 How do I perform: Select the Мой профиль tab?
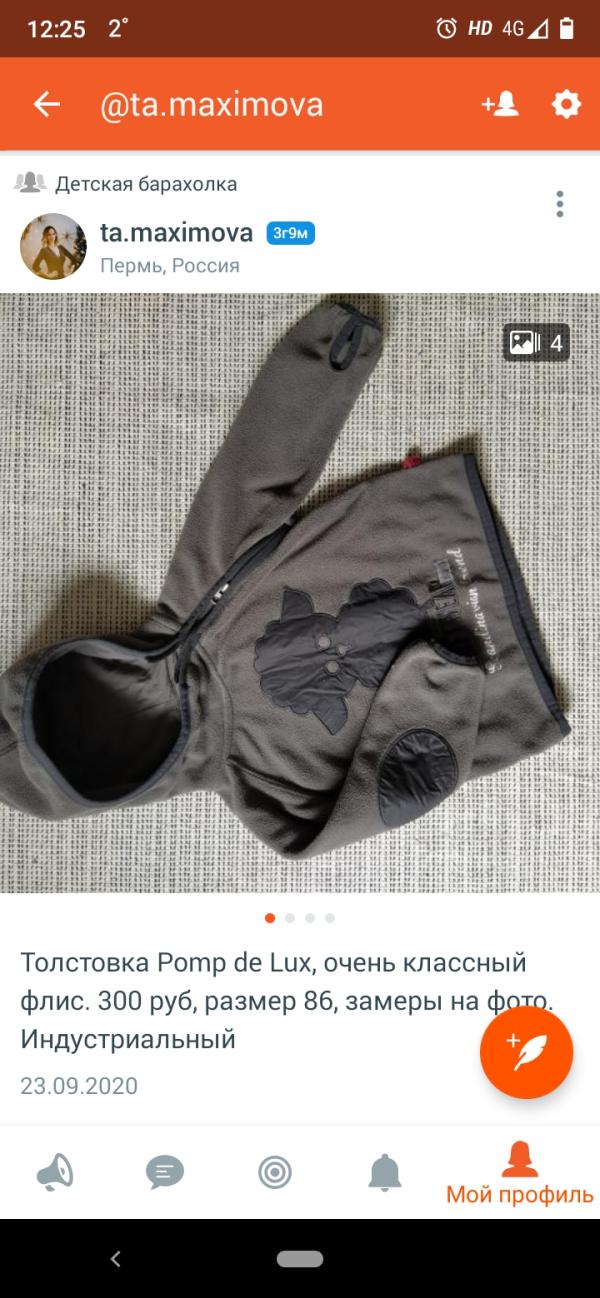pyautogui.click(x=519, y=1172)
